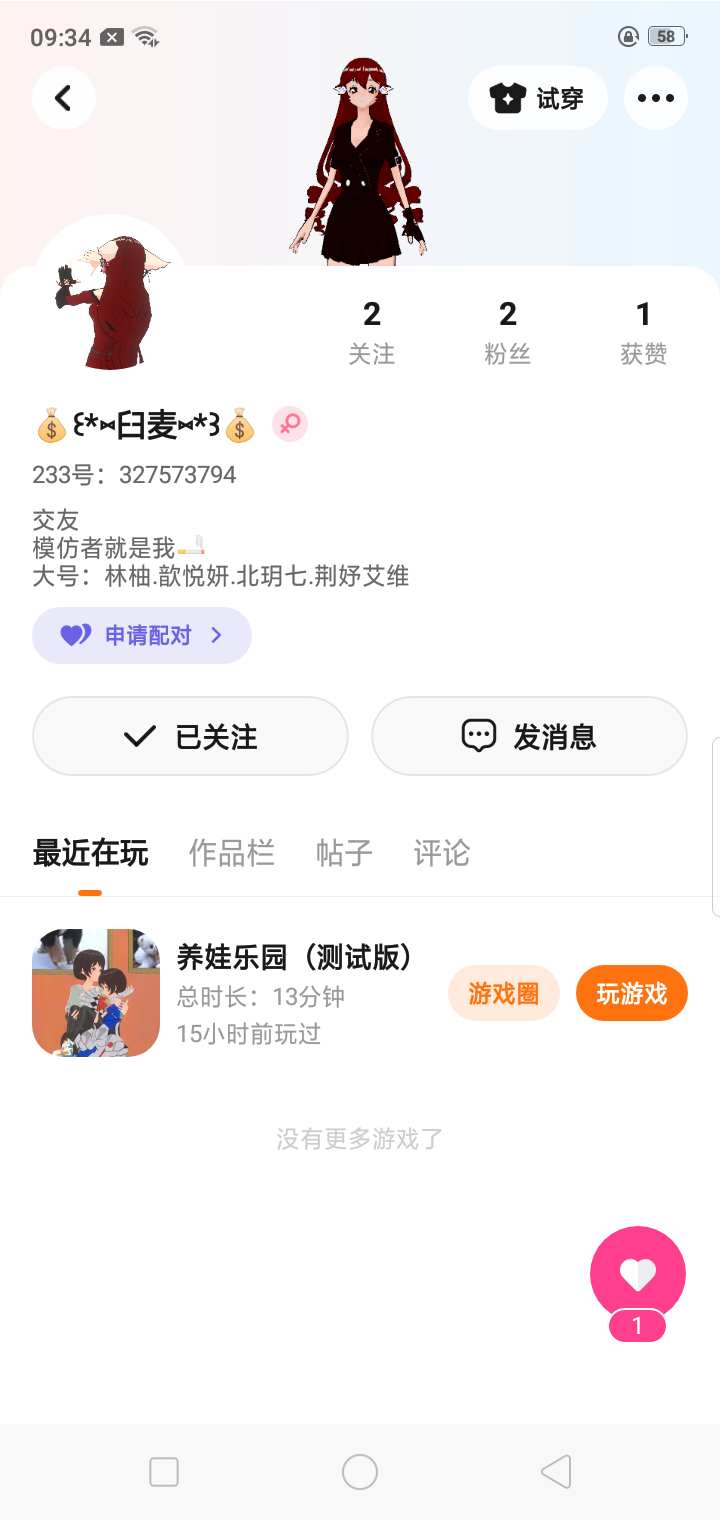Screen dimensions: 720x1520
Task: Switch to the 作品栏 tab
Action: 231,853
